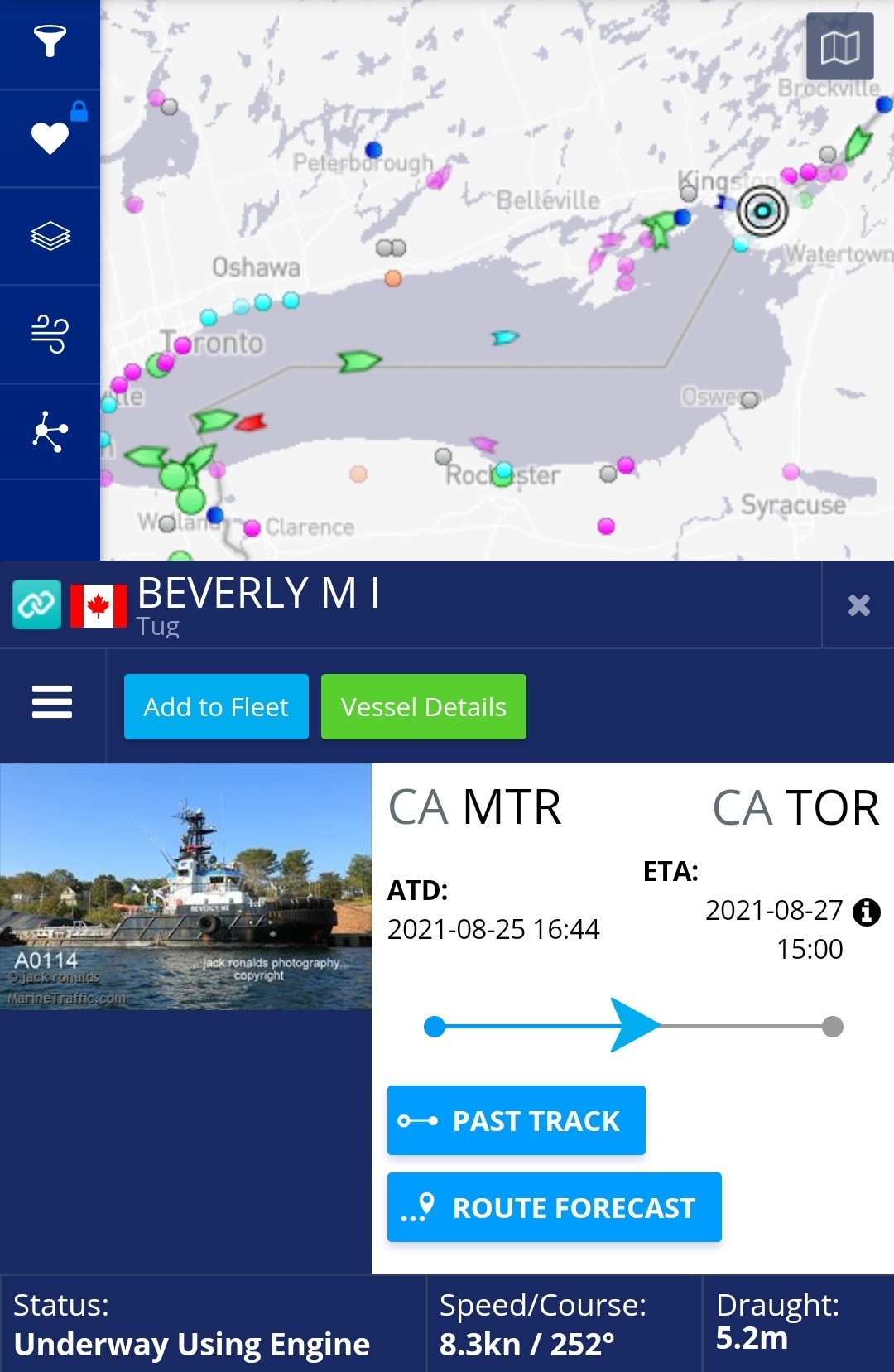Open the hamburger menu in vessel panel

click(52, 702)
